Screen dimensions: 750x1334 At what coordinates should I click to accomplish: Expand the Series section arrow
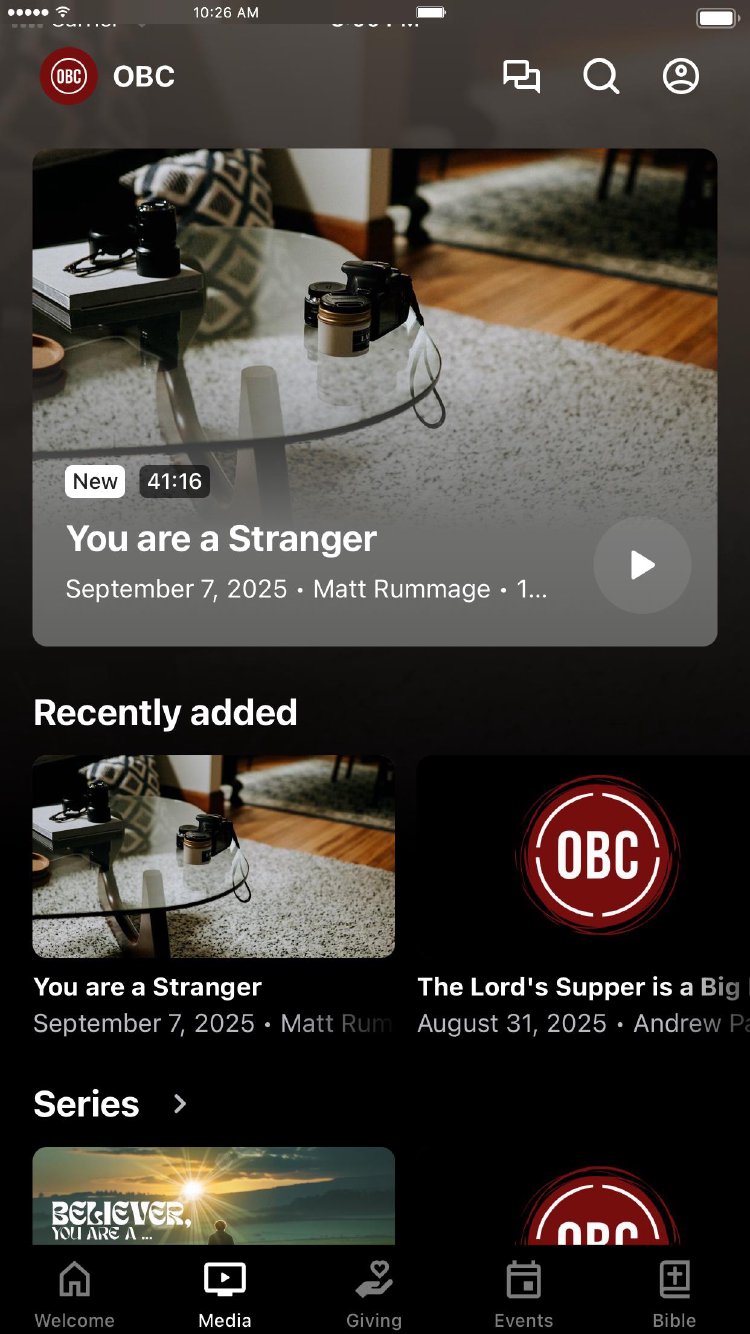tap(180, 1104)
